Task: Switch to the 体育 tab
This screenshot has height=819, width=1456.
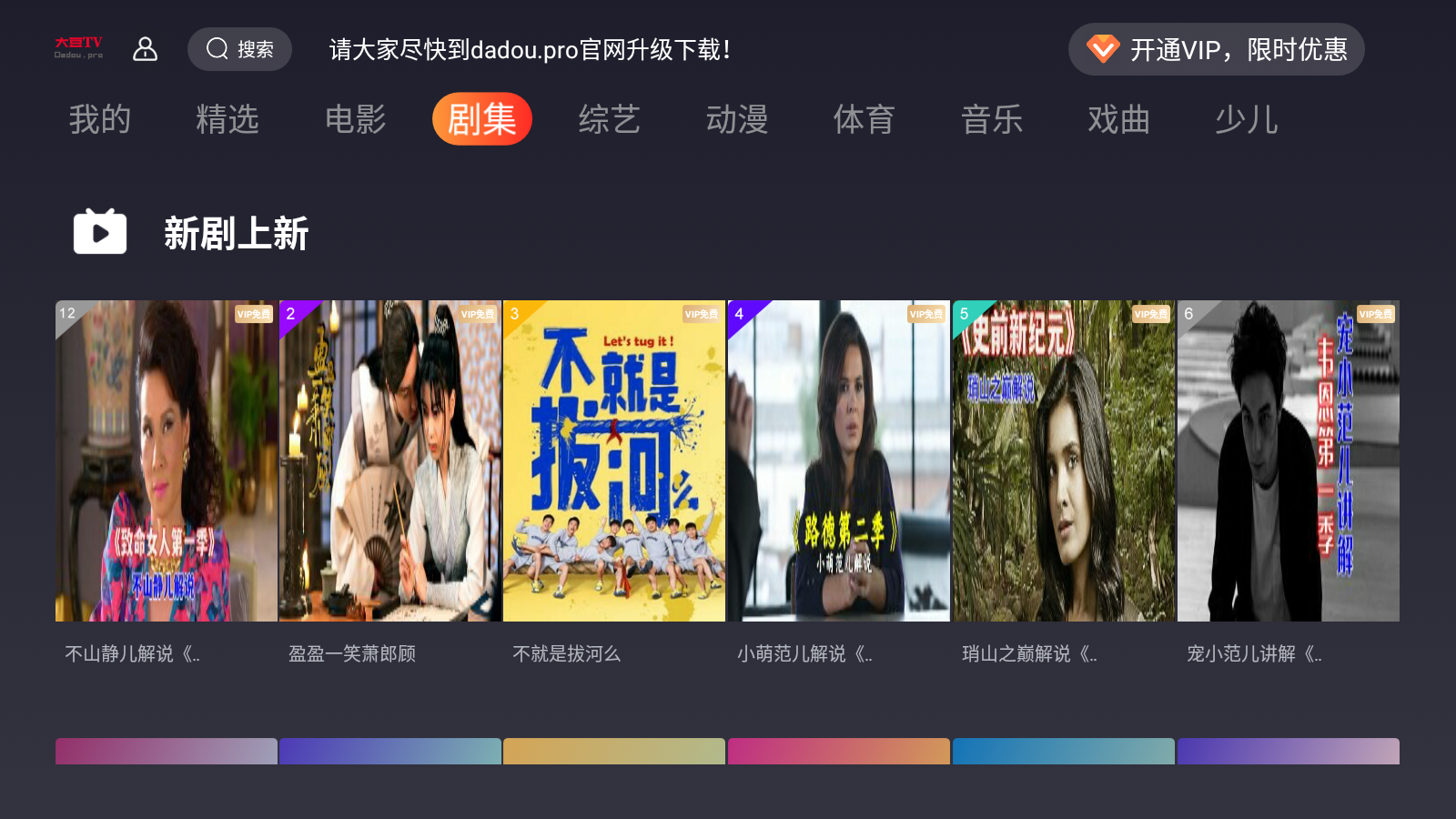Action: click(864, 119)
